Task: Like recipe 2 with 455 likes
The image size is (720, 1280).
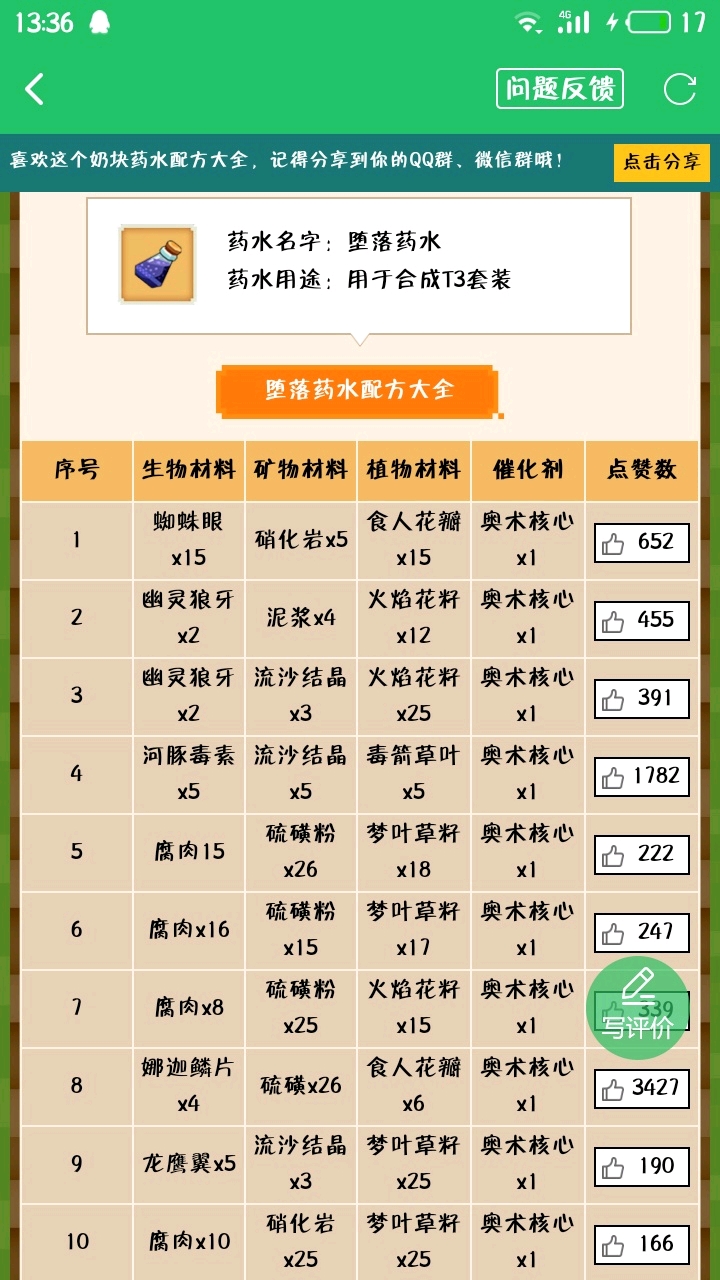Action: point(642,620)
